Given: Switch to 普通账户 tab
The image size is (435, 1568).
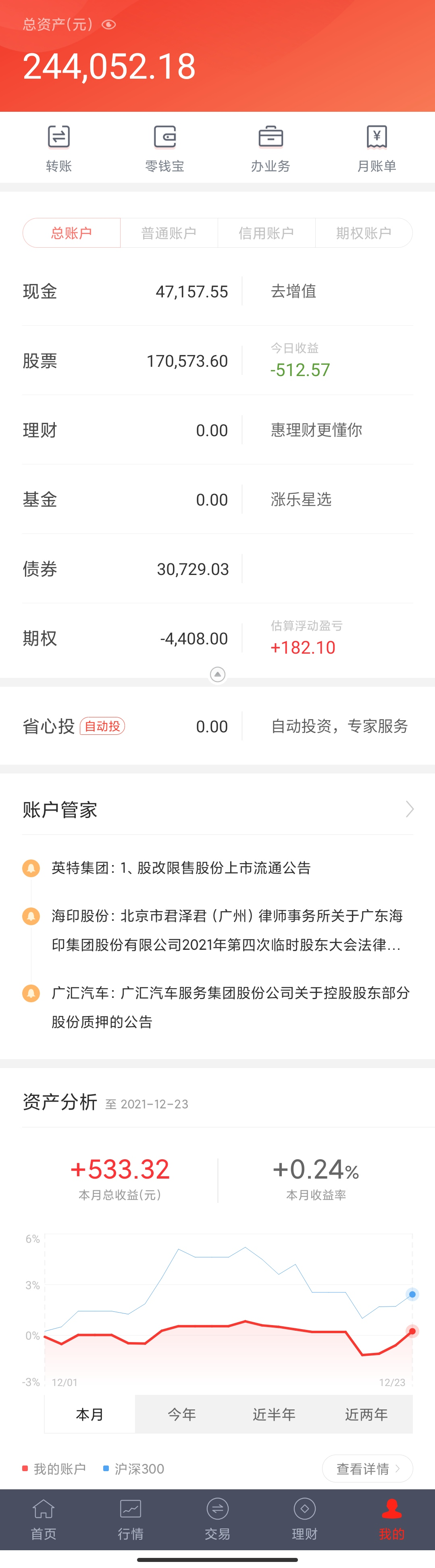Looking at the screenshot, I should [169, 233].
